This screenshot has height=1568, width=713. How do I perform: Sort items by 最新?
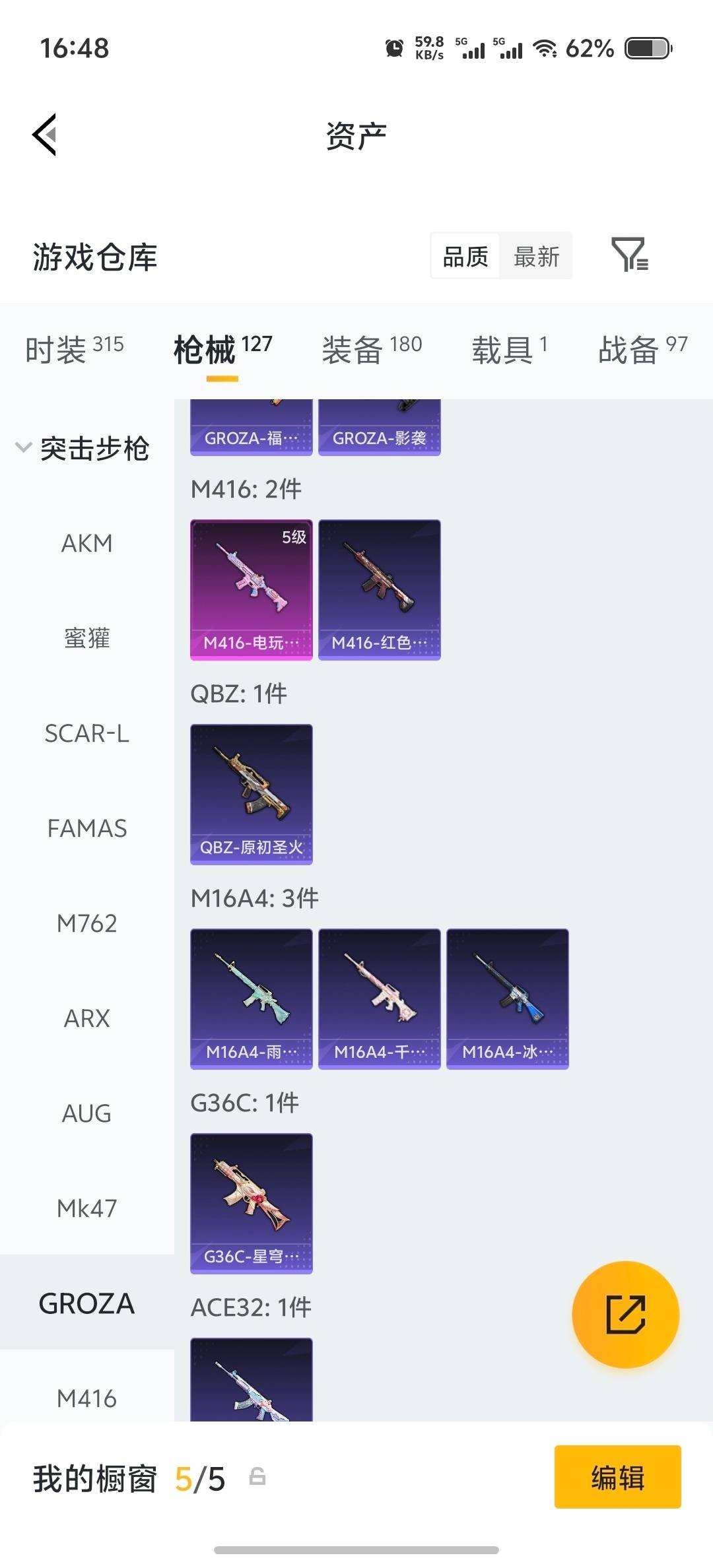coord(536,256)
